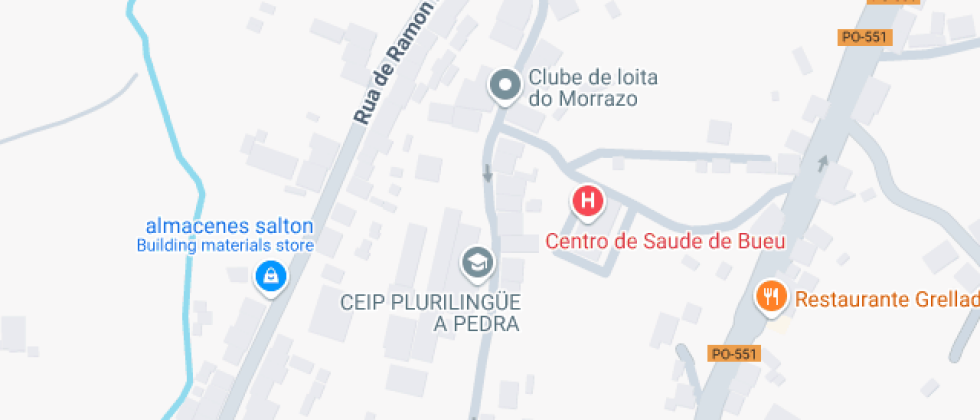
Task: Open the almacenes salton store marker
Action: click(x=271, y=277)
